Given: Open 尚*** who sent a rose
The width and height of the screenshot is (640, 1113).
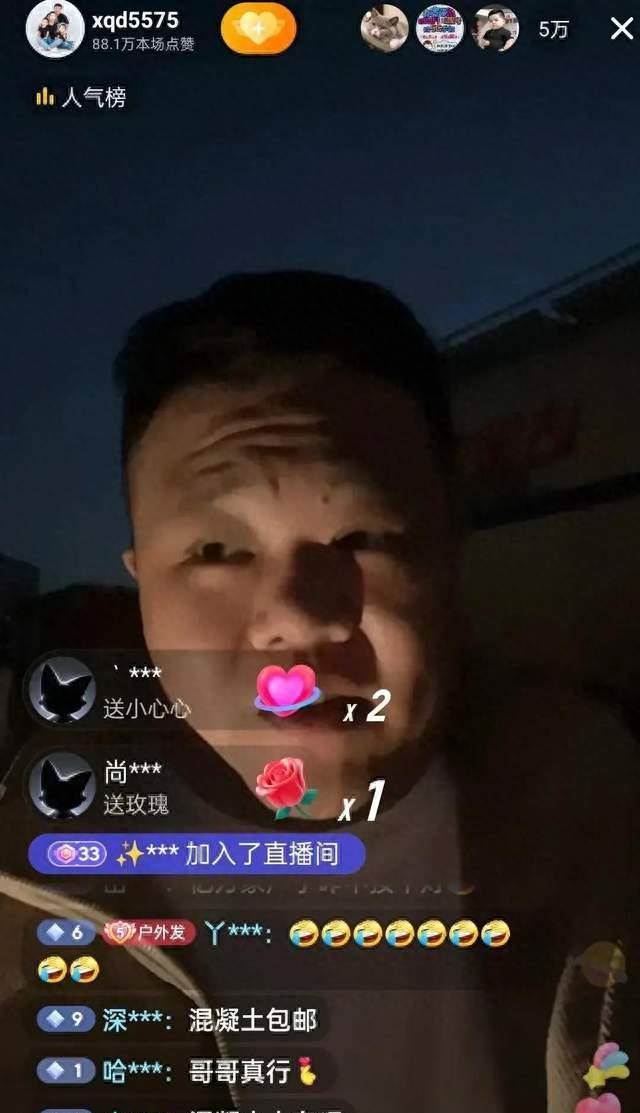Looking at the screenshot, I should pos(62,785).
